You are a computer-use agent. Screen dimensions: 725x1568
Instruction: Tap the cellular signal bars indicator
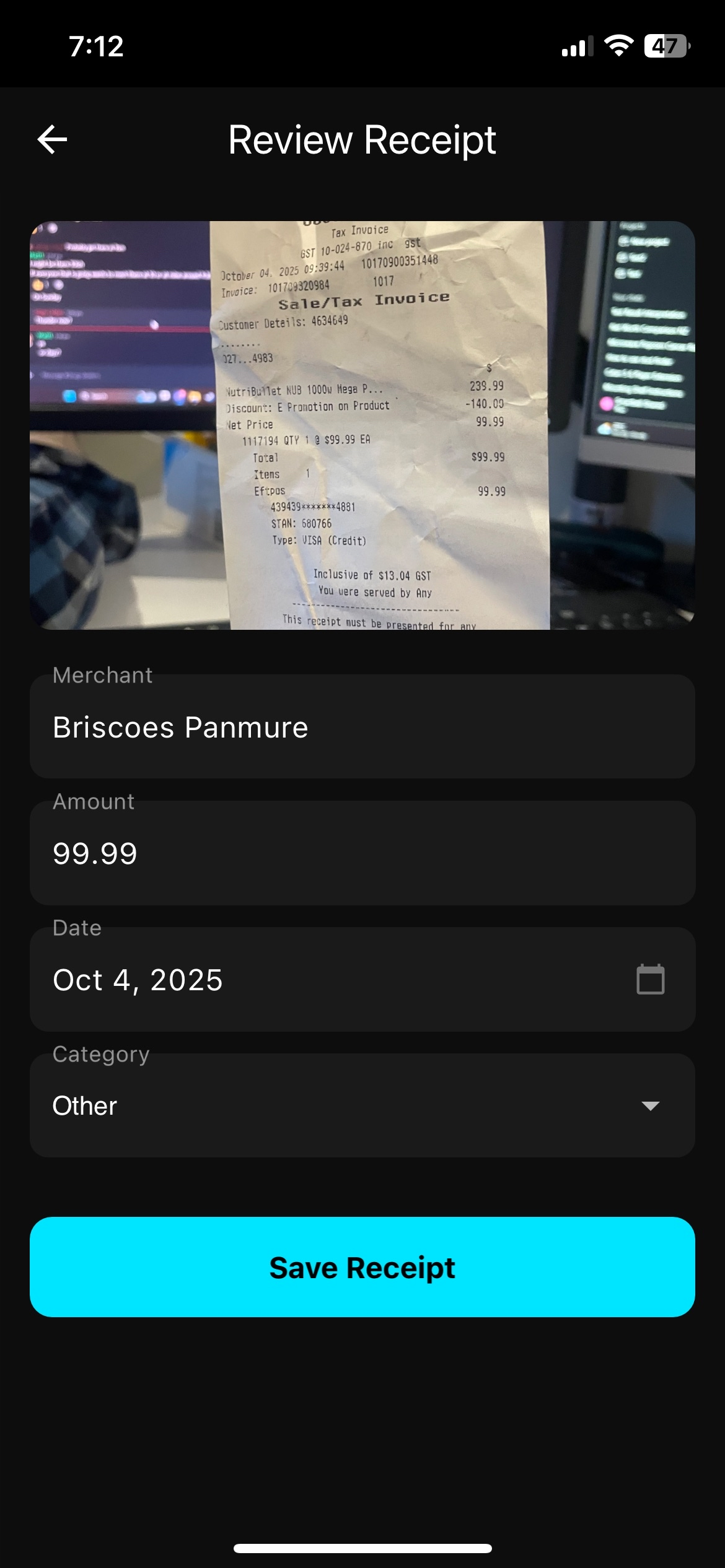coord(577,47)
